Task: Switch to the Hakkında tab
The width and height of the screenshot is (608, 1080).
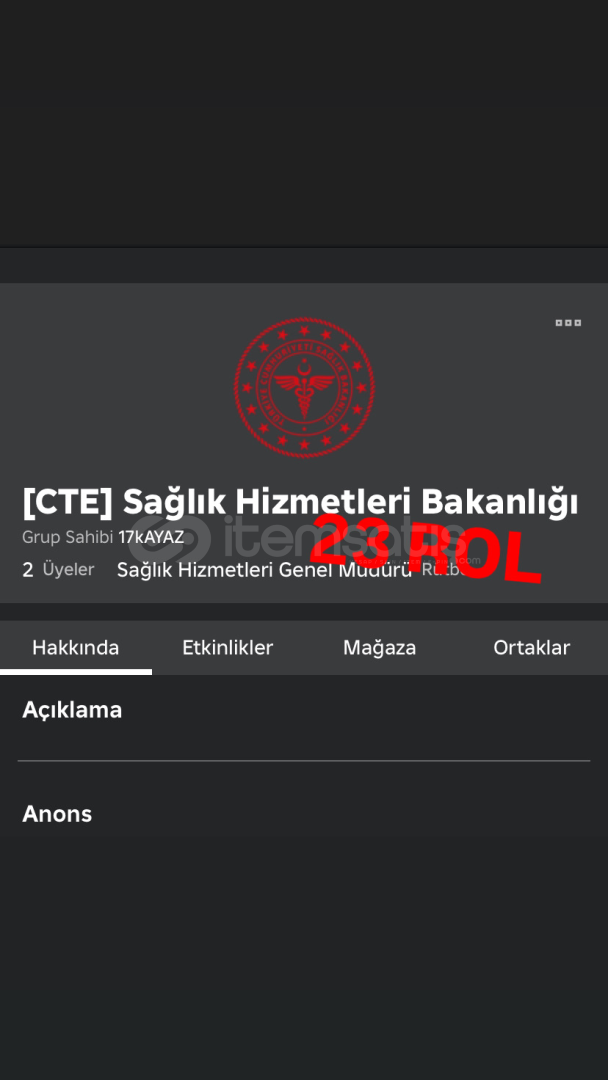Action: 76,647
